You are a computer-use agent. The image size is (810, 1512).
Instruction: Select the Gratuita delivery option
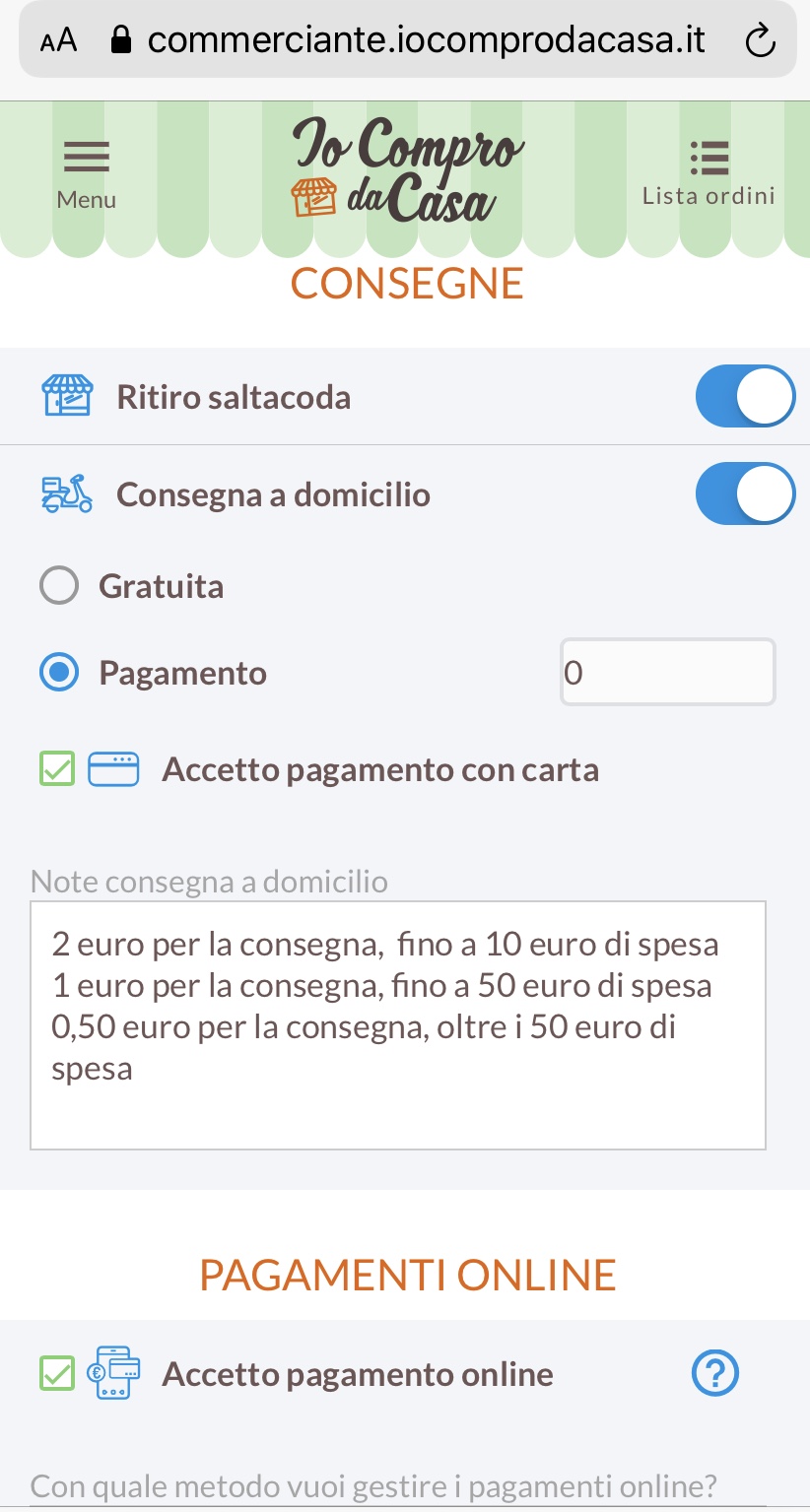(x=59, y=586)
